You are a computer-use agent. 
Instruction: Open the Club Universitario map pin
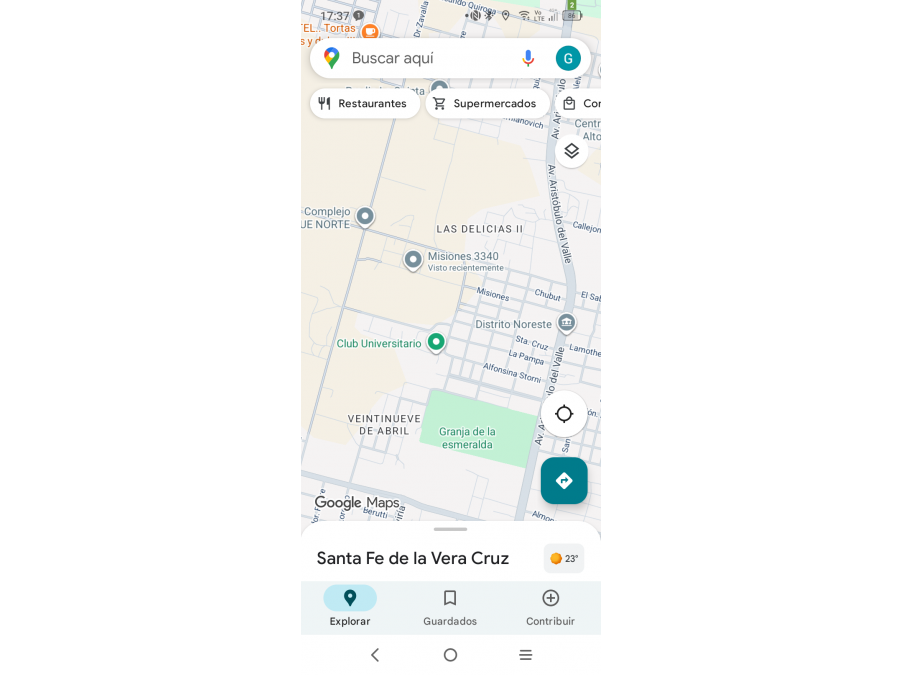(x=436, y=342)
